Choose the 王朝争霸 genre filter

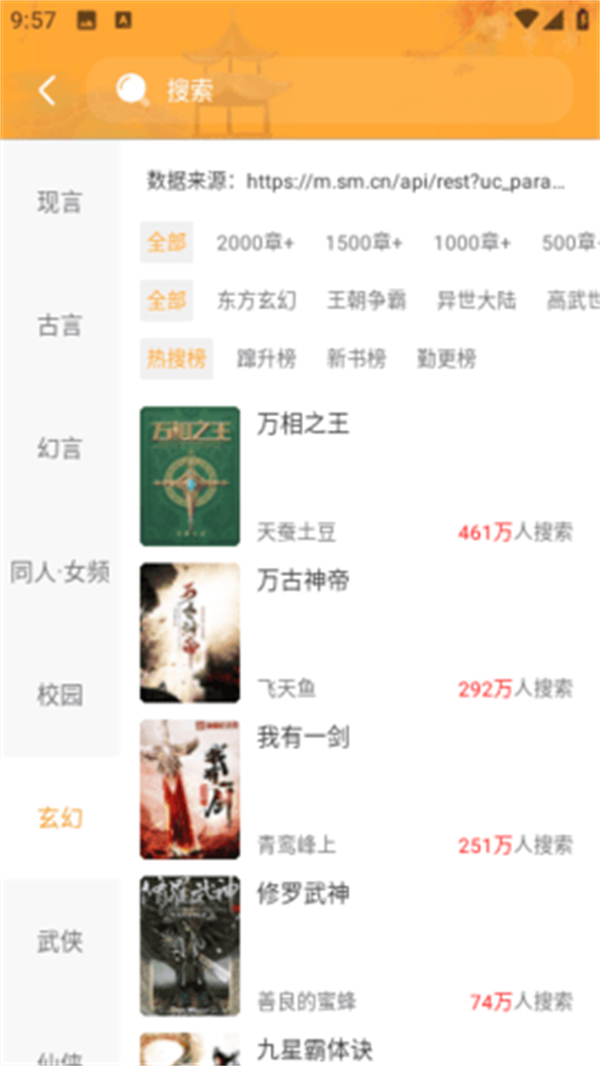[366, 300]
